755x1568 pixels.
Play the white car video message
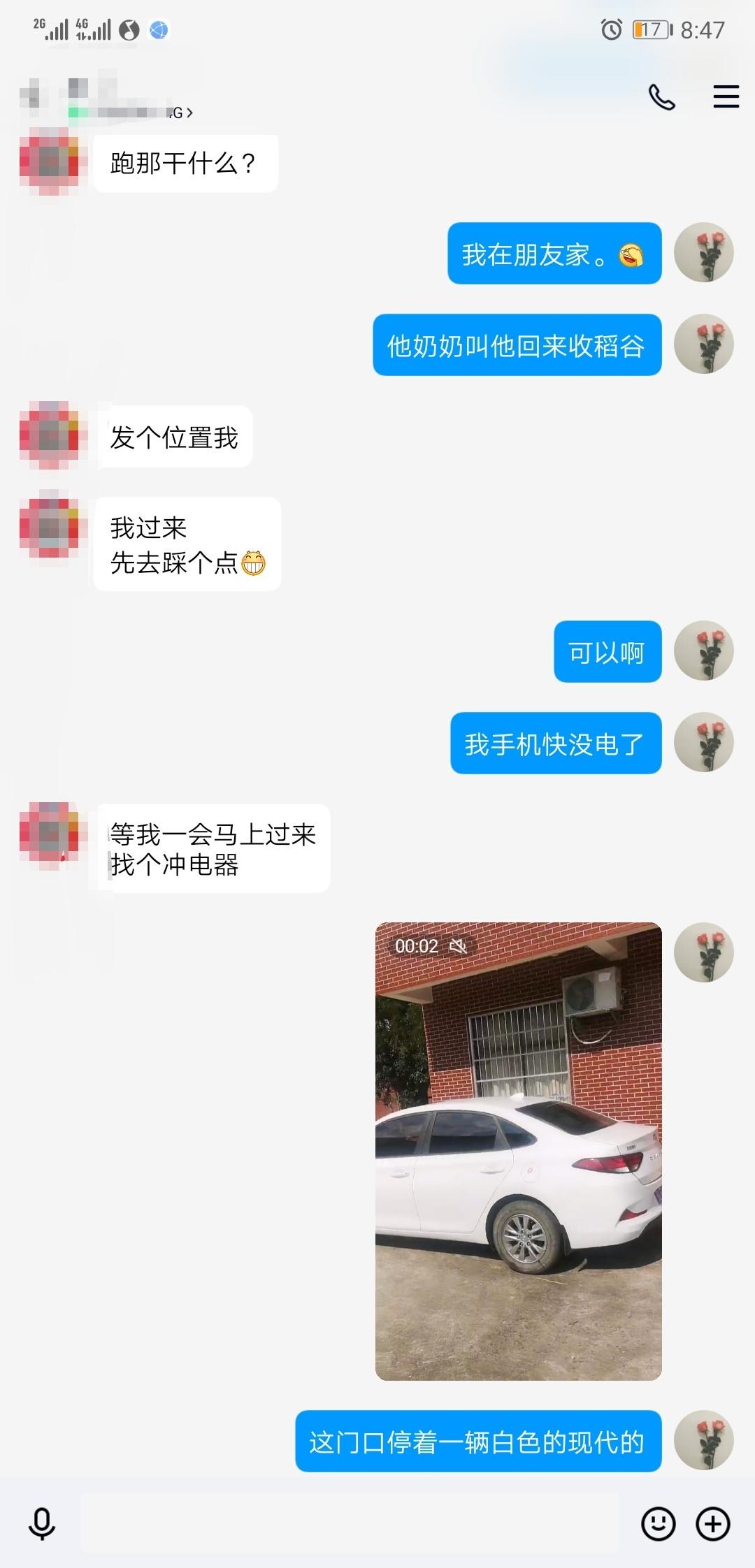pos(518,1151)
